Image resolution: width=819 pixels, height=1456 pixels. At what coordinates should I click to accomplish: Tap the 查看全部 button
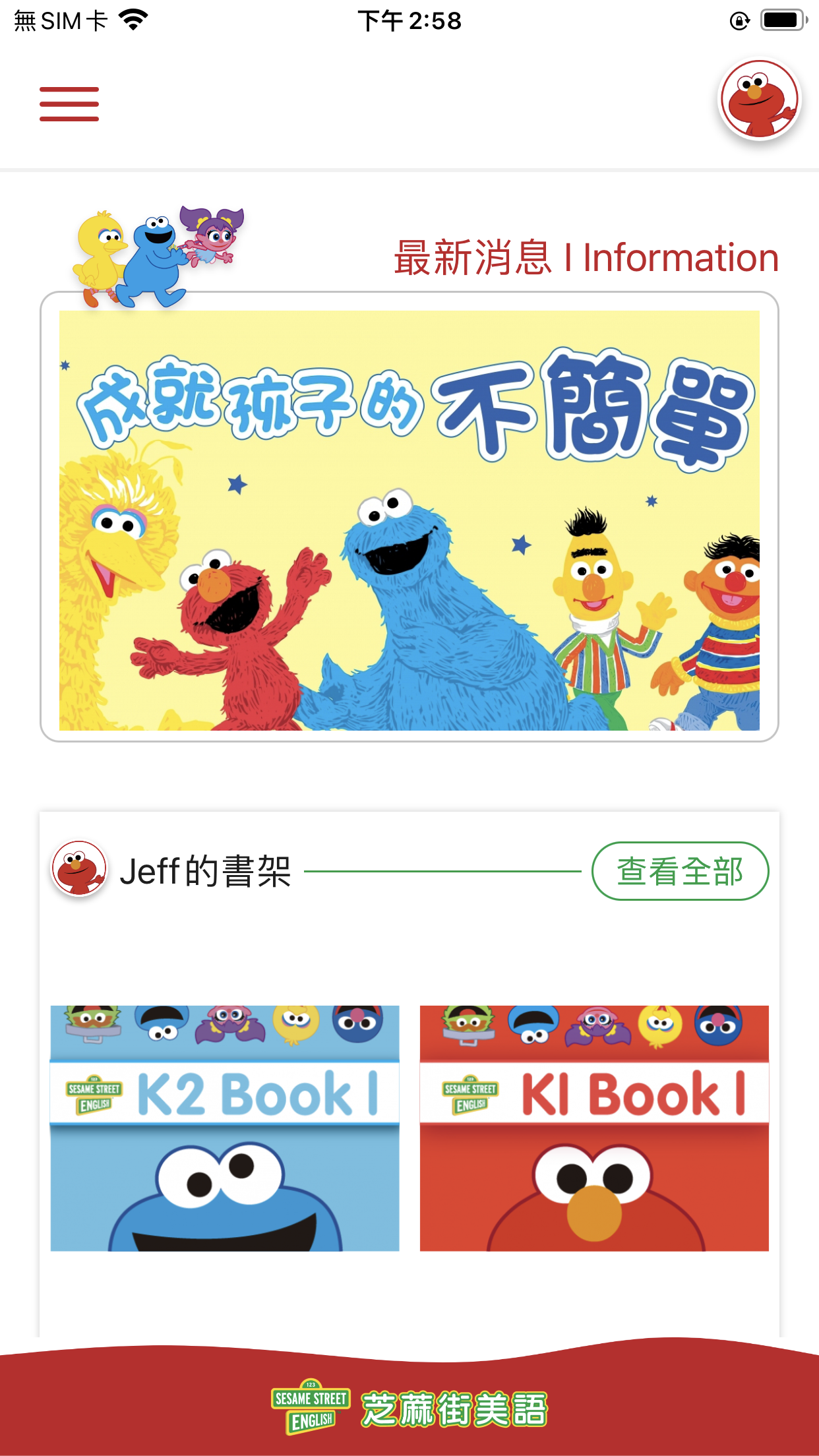tap(680, 871)
